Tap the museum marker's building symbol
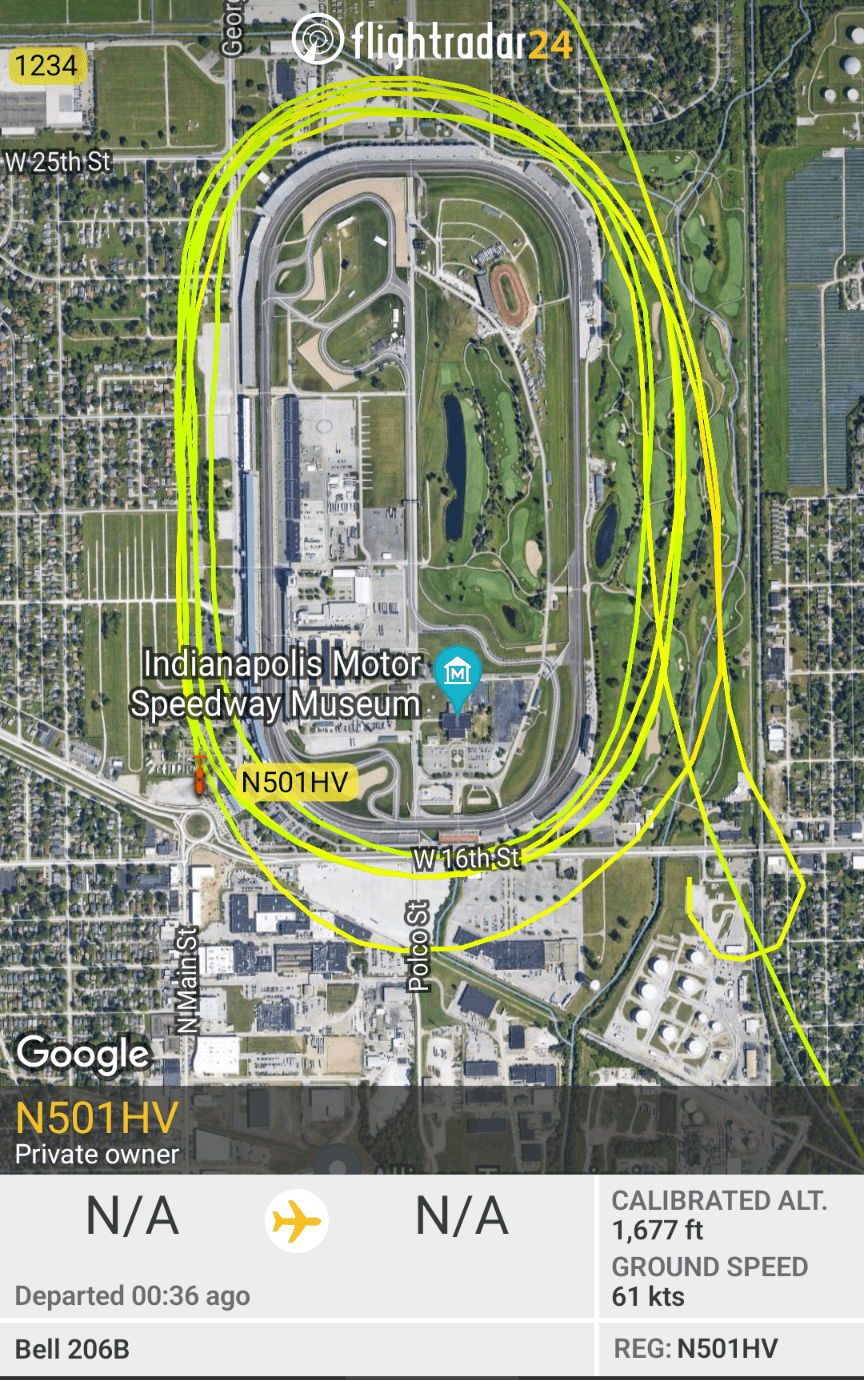 click(456, 668)
